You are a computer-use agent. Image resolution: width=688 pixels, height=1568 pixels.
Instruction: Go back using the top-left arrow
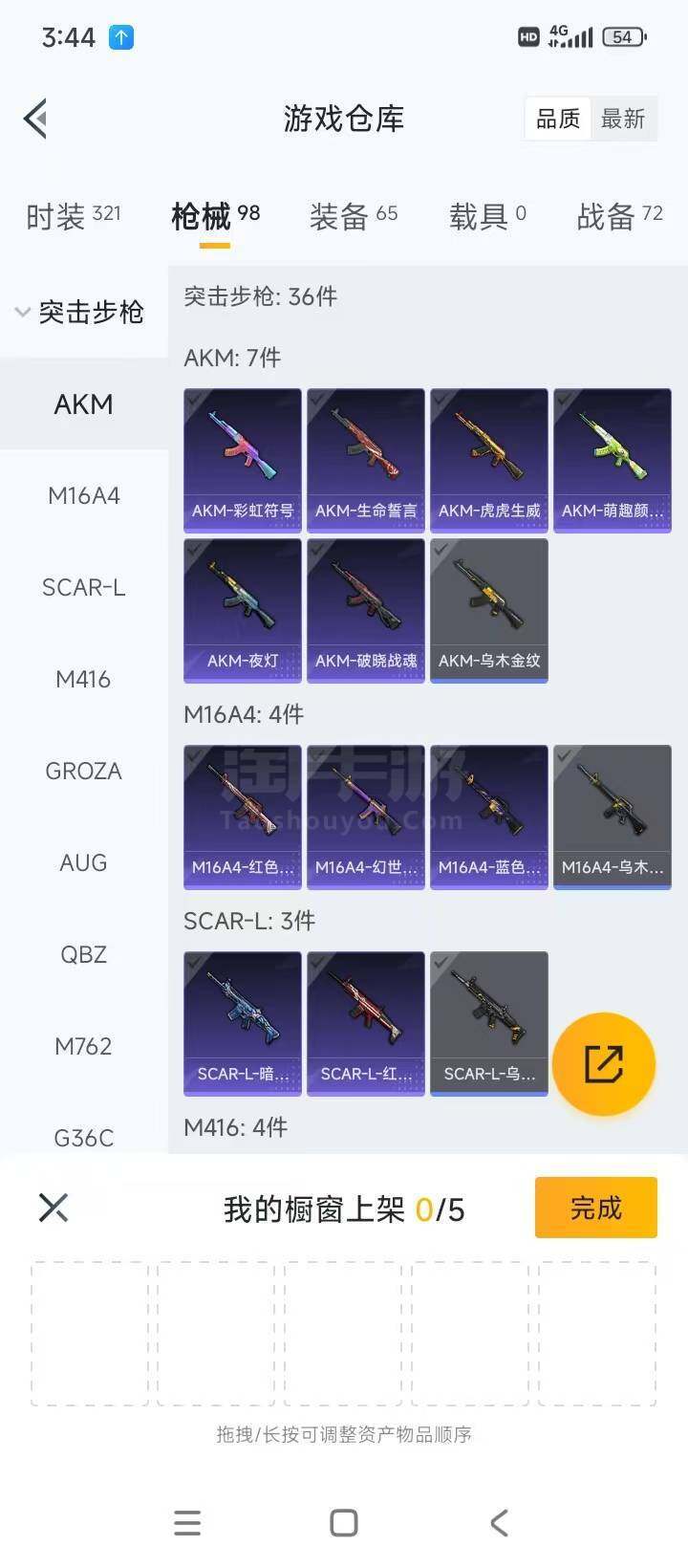tap(35, 120)
